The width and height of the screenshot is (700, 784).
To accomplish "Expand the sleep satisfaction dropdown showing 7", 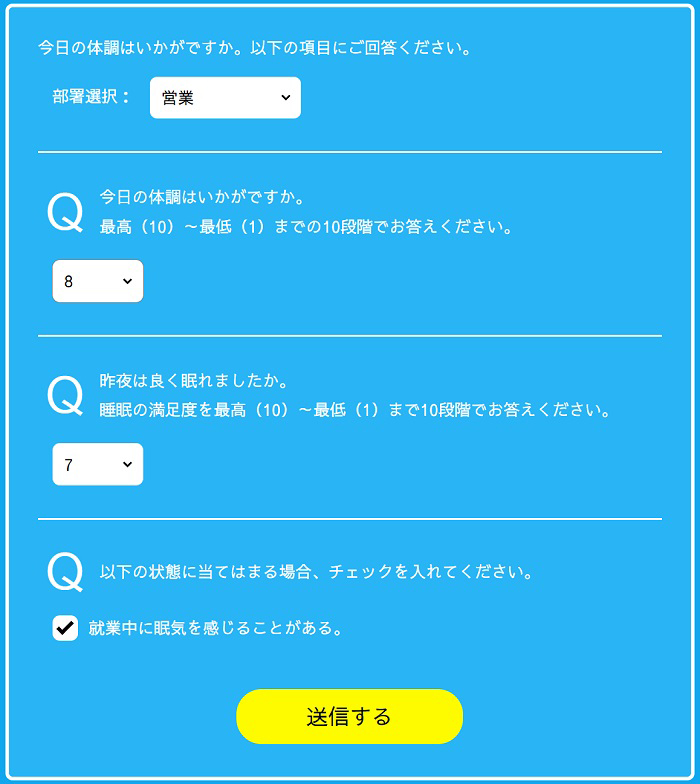I will [98, 465].
